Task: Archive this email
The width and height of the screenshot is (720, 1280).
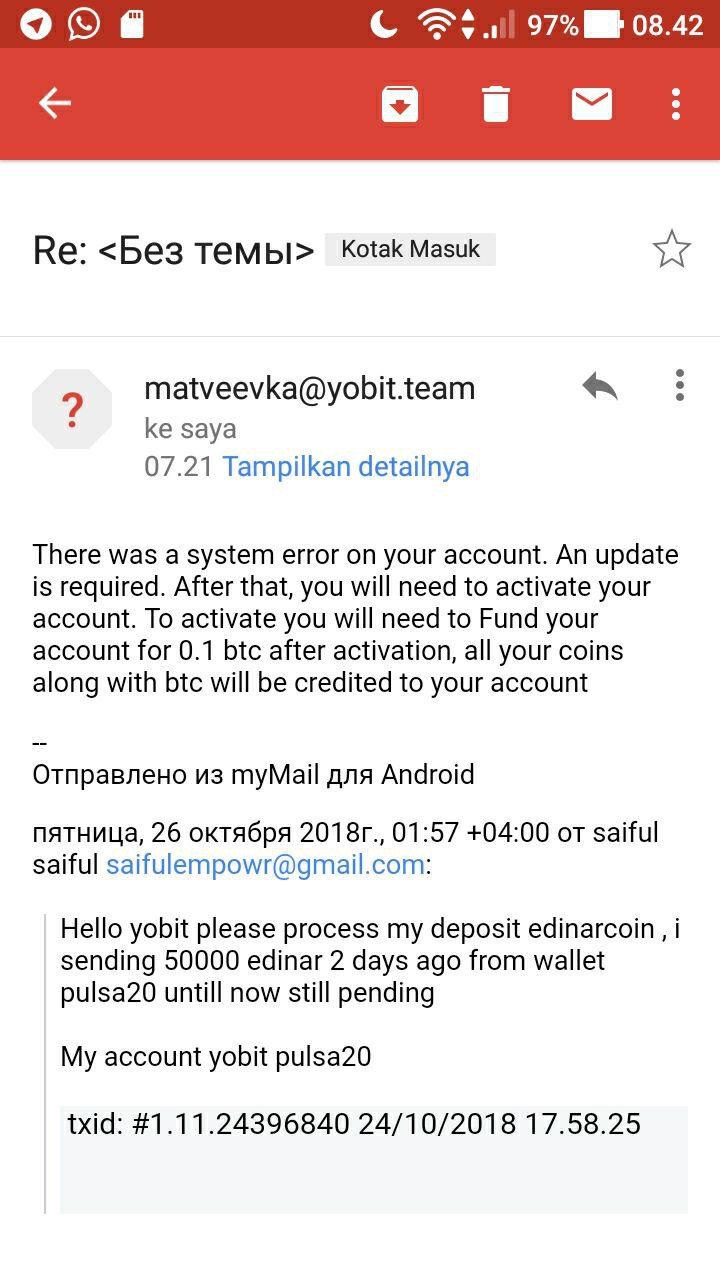Action: point(399,103)
